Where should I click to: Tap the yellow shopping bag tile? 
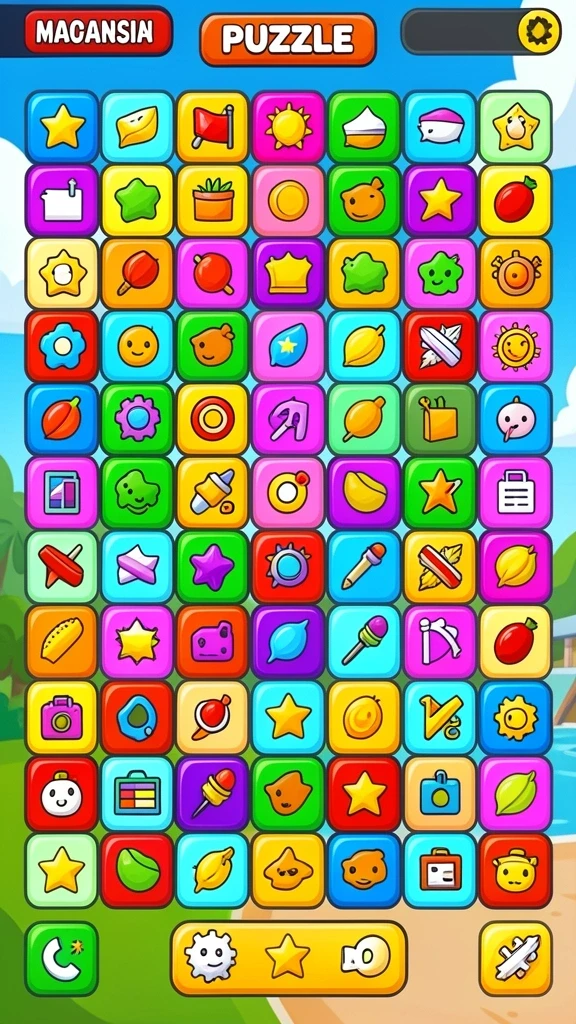pyautogui.click(x=440, y=419)
